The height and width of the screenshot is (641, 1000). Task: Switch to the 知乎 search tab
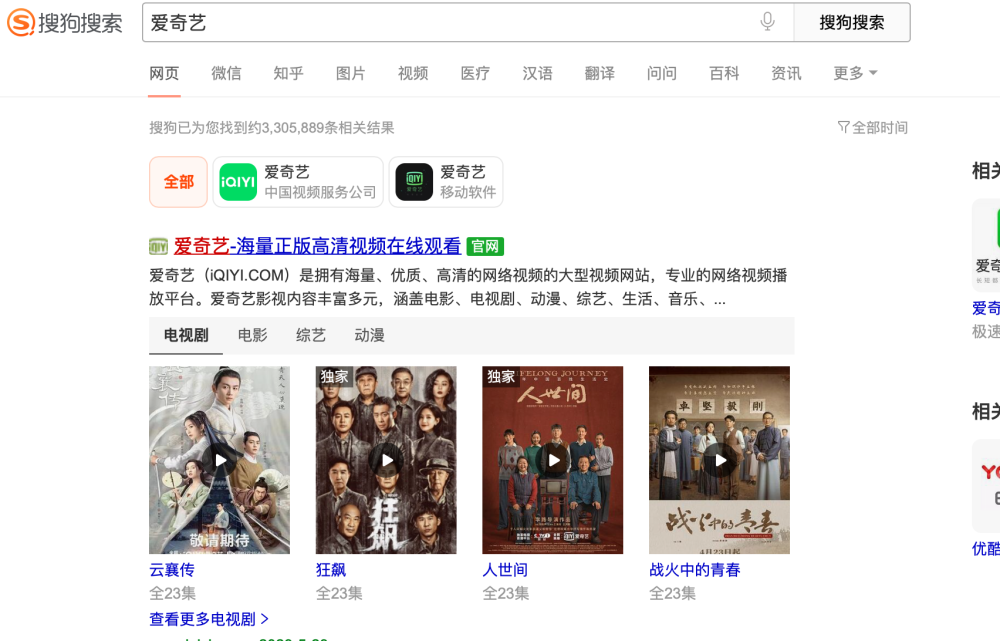[x=288, y=73]
